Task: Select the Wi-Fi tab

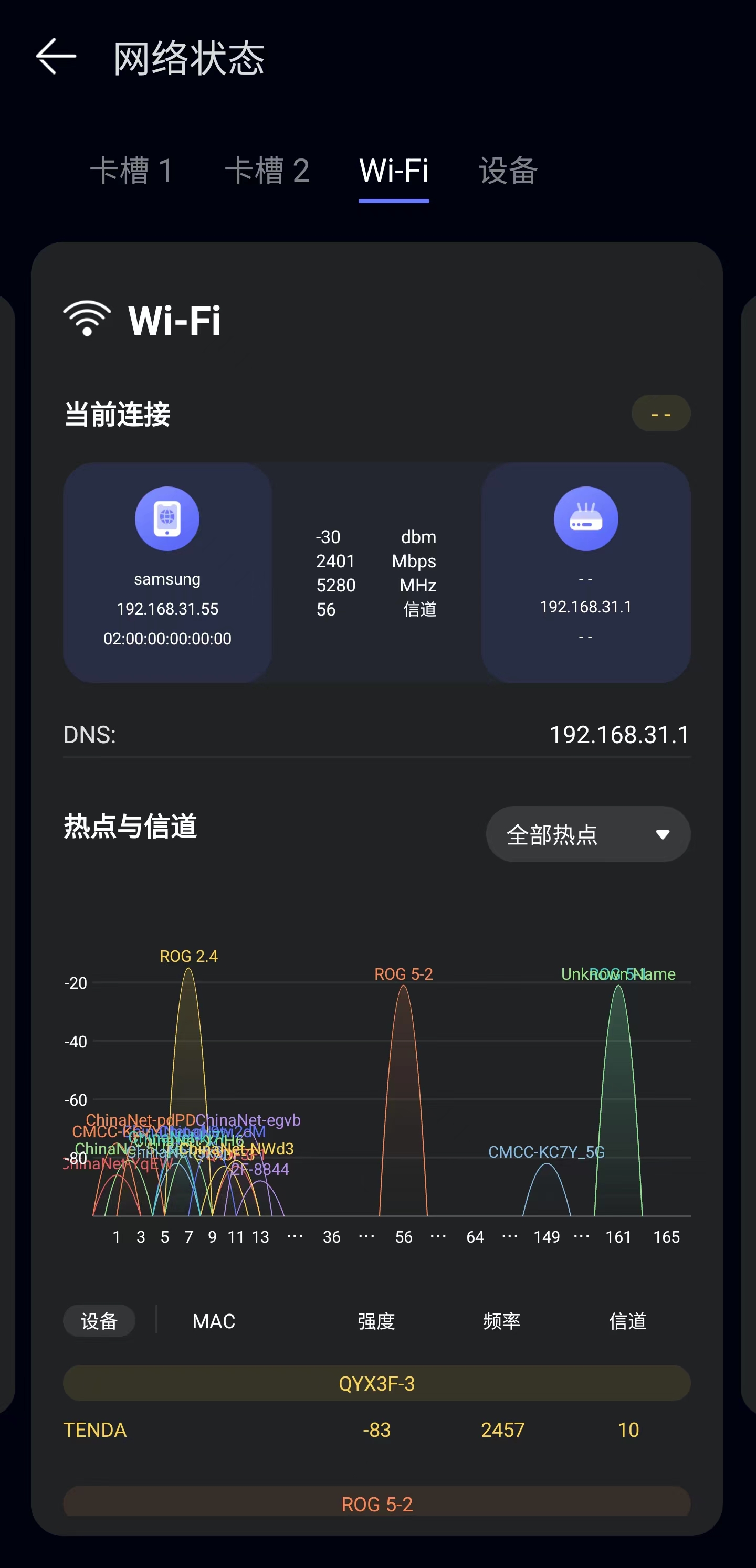Action: pyautogui.click(x=394, y=171)
